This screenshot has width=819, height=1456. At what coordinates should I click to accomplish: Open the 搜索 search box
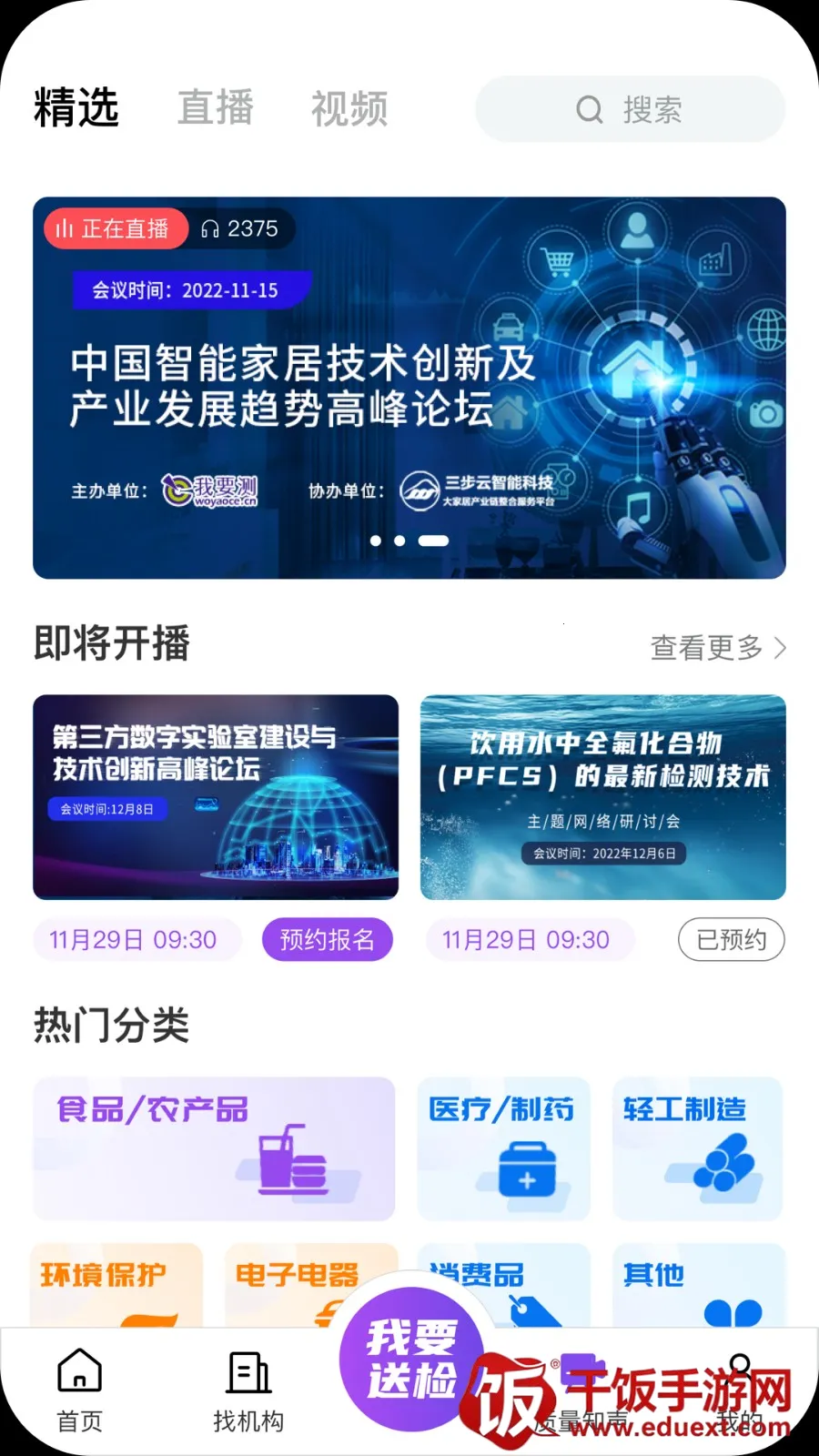[x=630, y=110]
